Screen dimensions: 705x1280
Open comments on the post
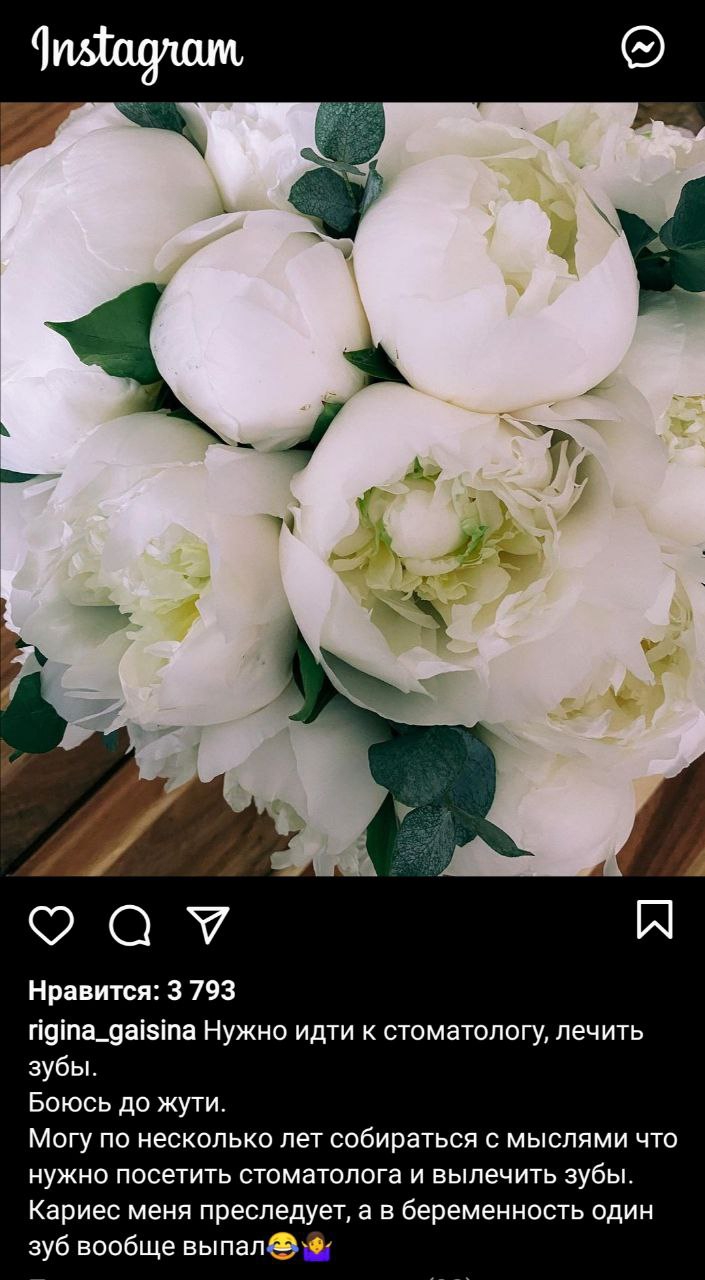click(x=130, y=926)
